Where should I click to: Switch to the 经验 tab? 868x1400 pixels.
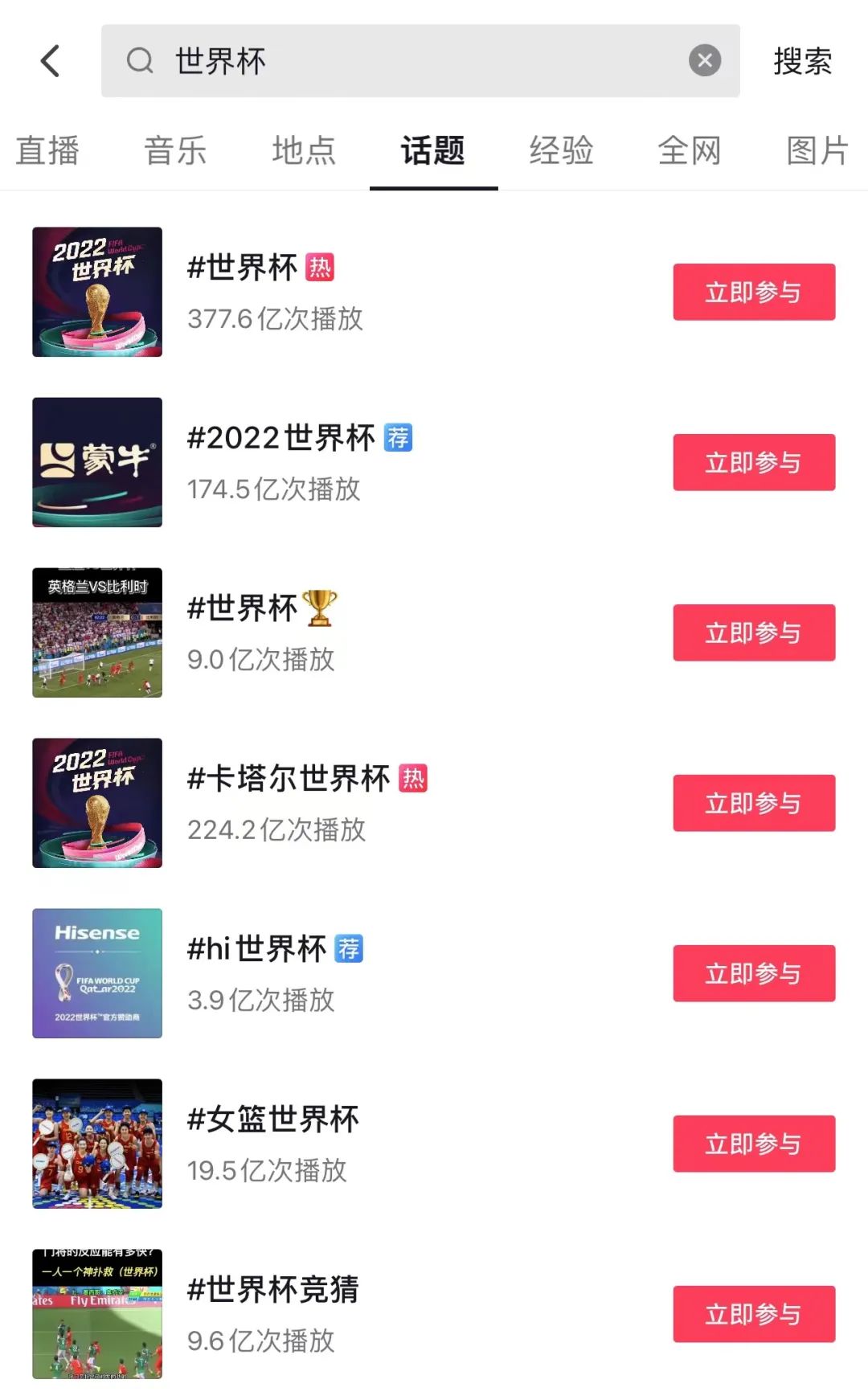[561, 150]
